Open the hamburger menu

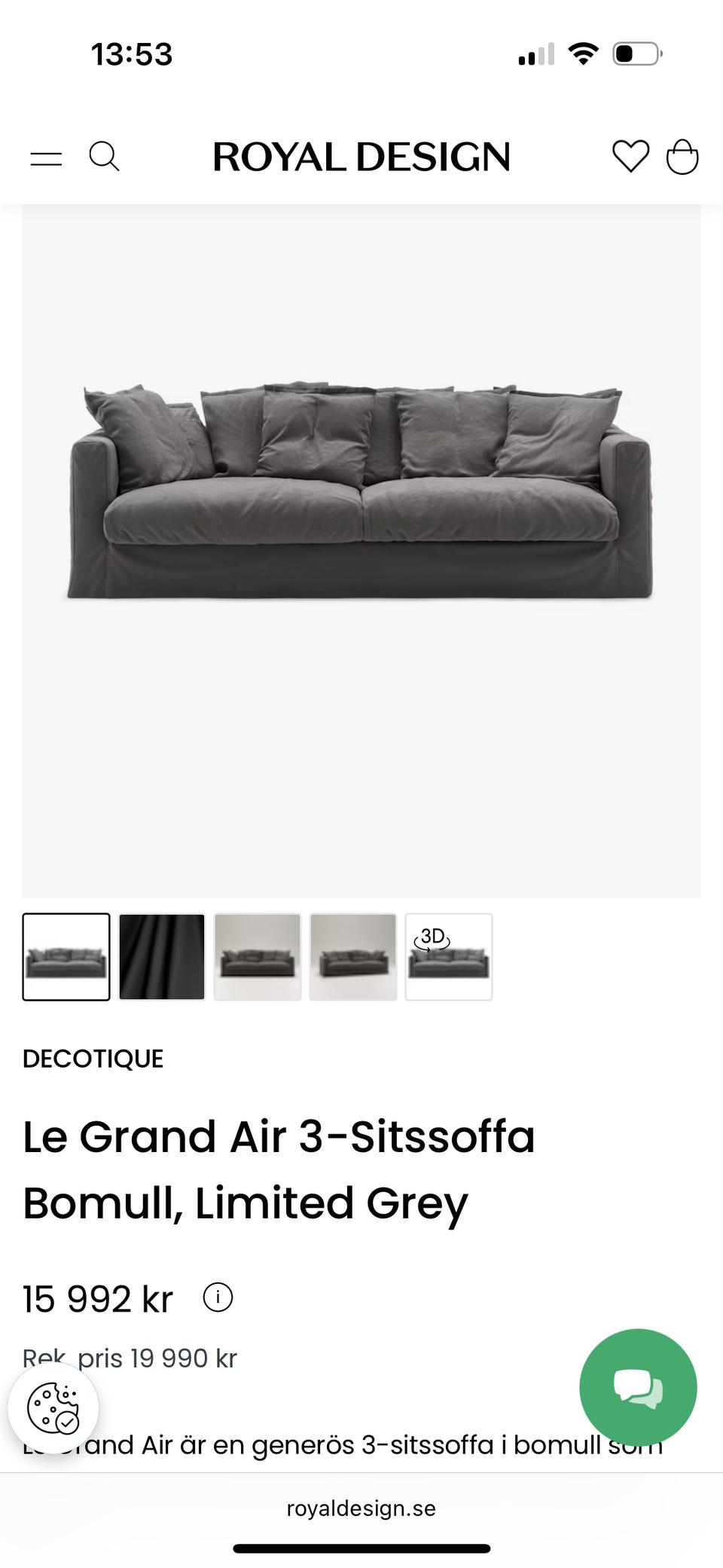point(46,158)
